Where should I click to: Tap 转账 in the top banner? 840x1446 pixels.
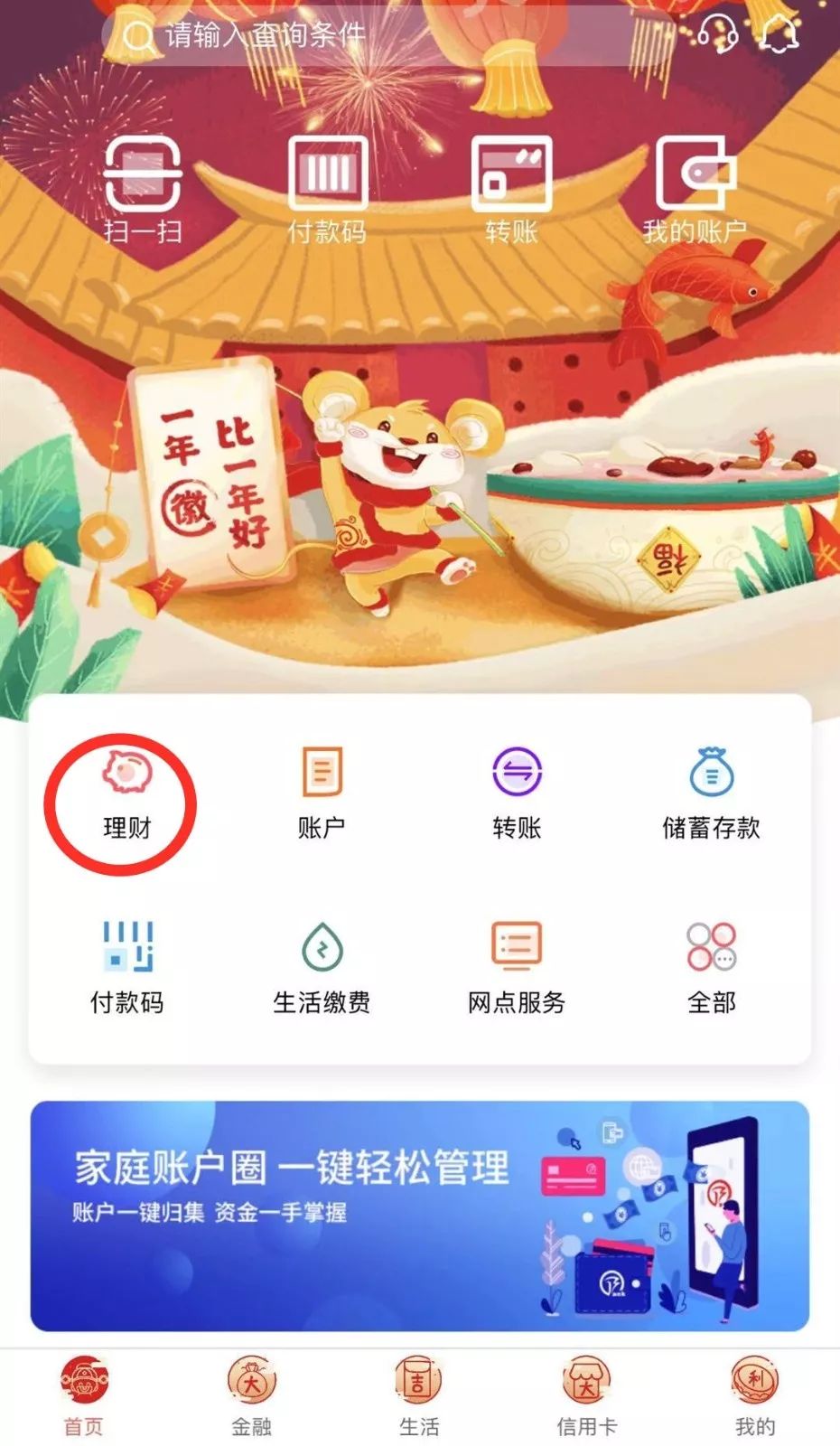pyautogui.click(x=511, y=190)
